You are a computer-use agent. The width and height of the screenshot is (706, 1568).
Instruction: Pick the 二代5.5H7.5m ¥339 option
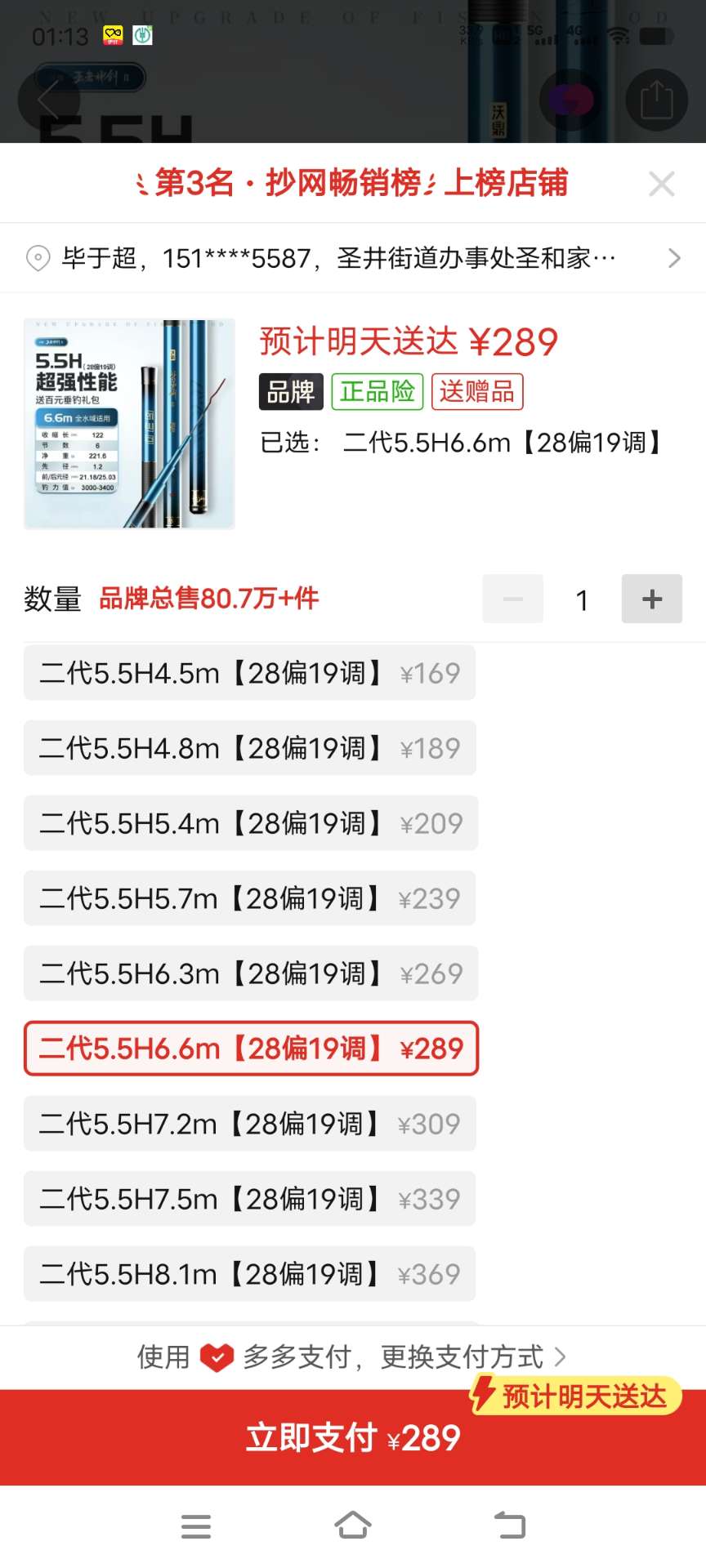[249, 1199]
